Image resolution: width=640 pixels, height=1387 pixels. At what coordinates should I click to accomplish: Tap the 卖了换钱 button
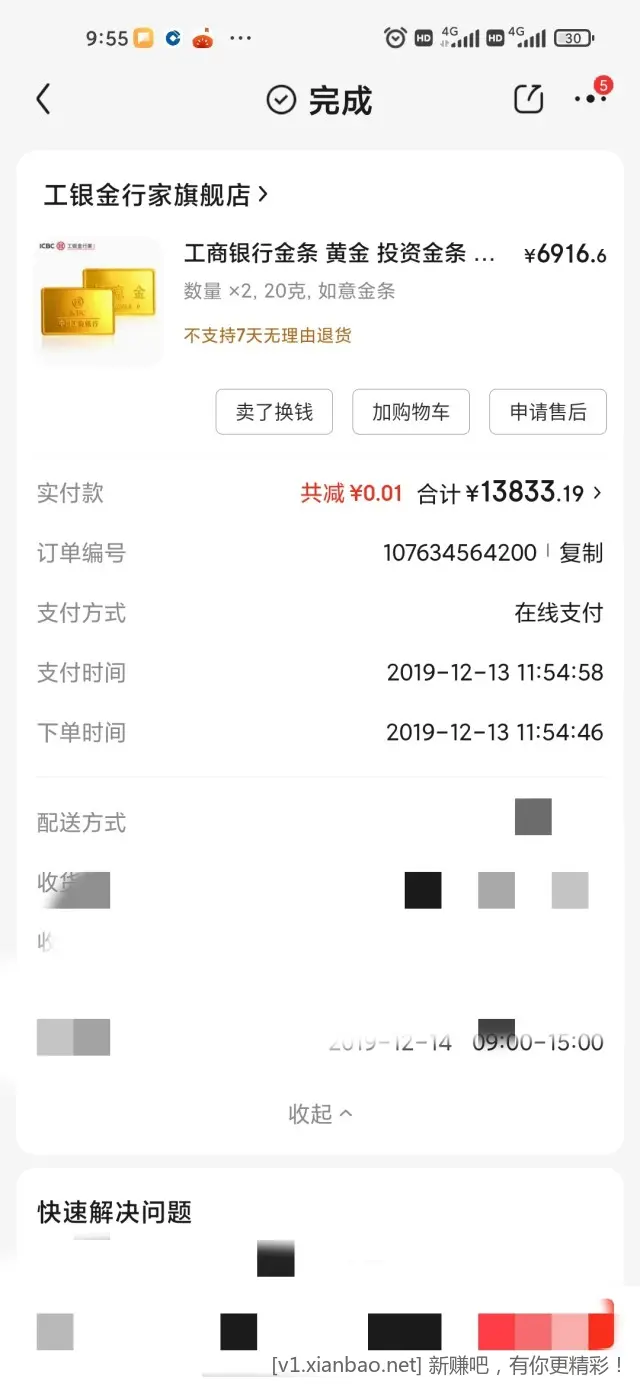coord(274,412)
